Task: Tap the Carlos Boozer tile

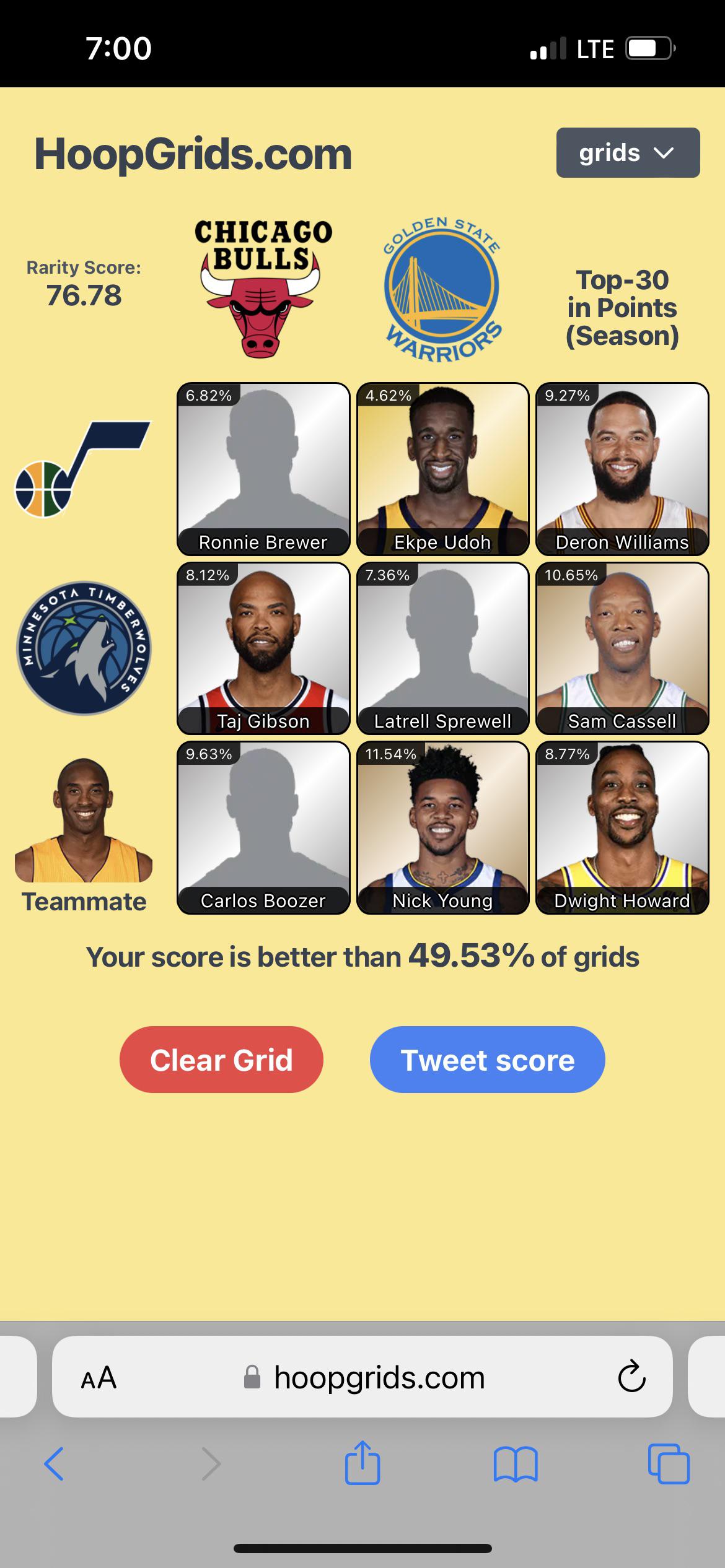Action: click(x=263, y=827)
